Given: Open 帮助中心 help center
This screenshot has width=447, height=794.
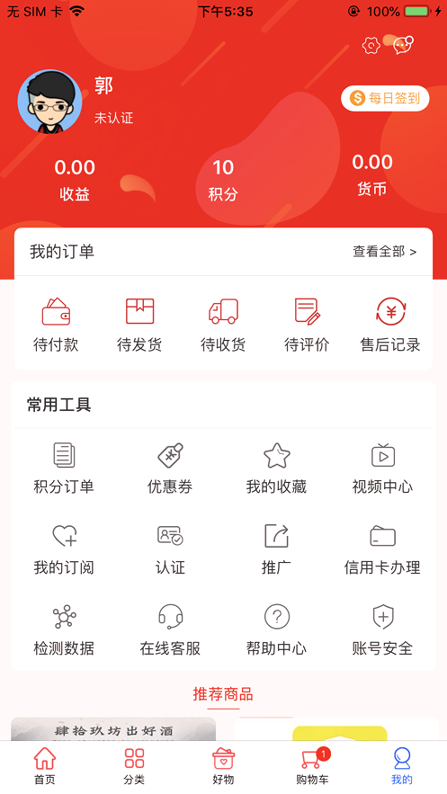Looking at the screenshot, I should pyautogui.click(x=276, y=630).
